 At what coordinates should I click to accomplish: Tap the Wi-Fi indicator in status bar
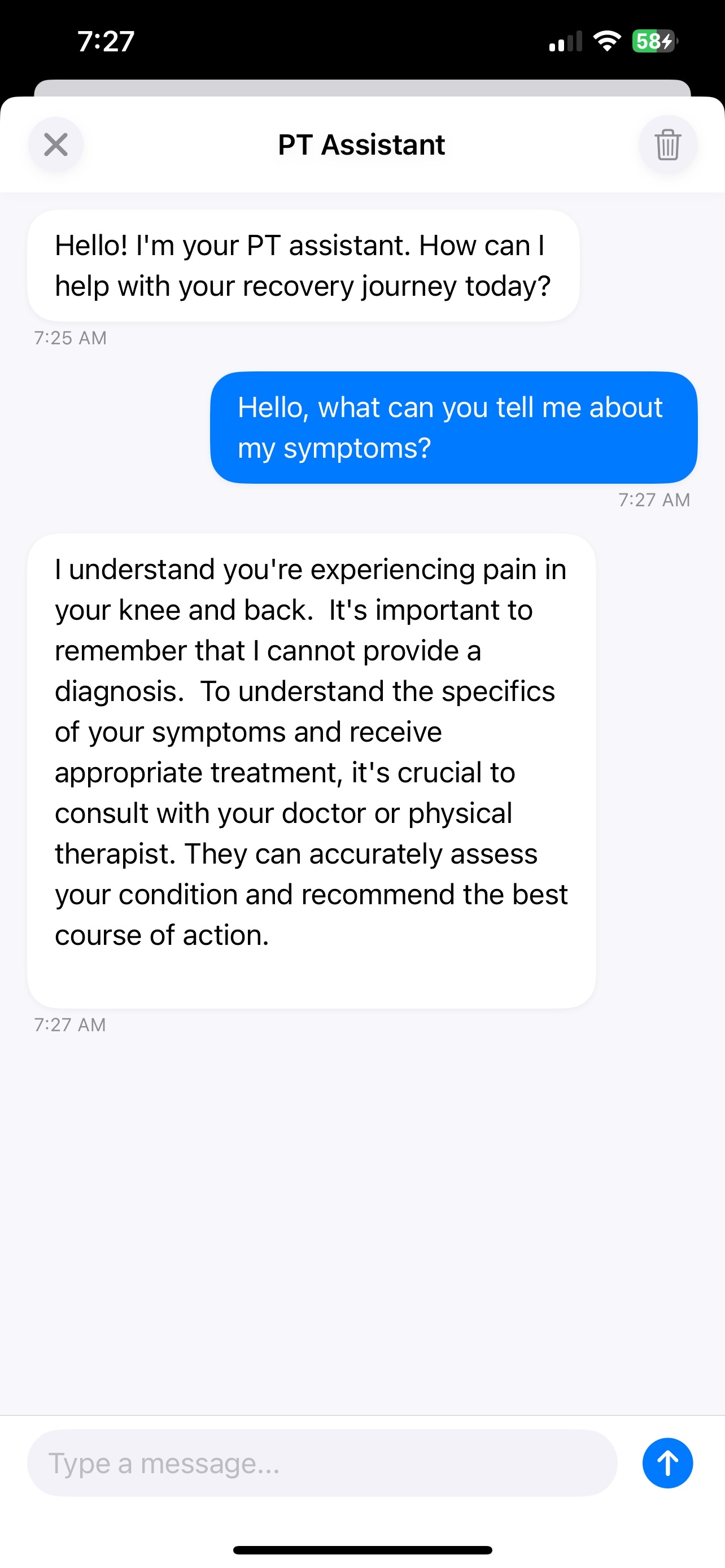point(606,40)
